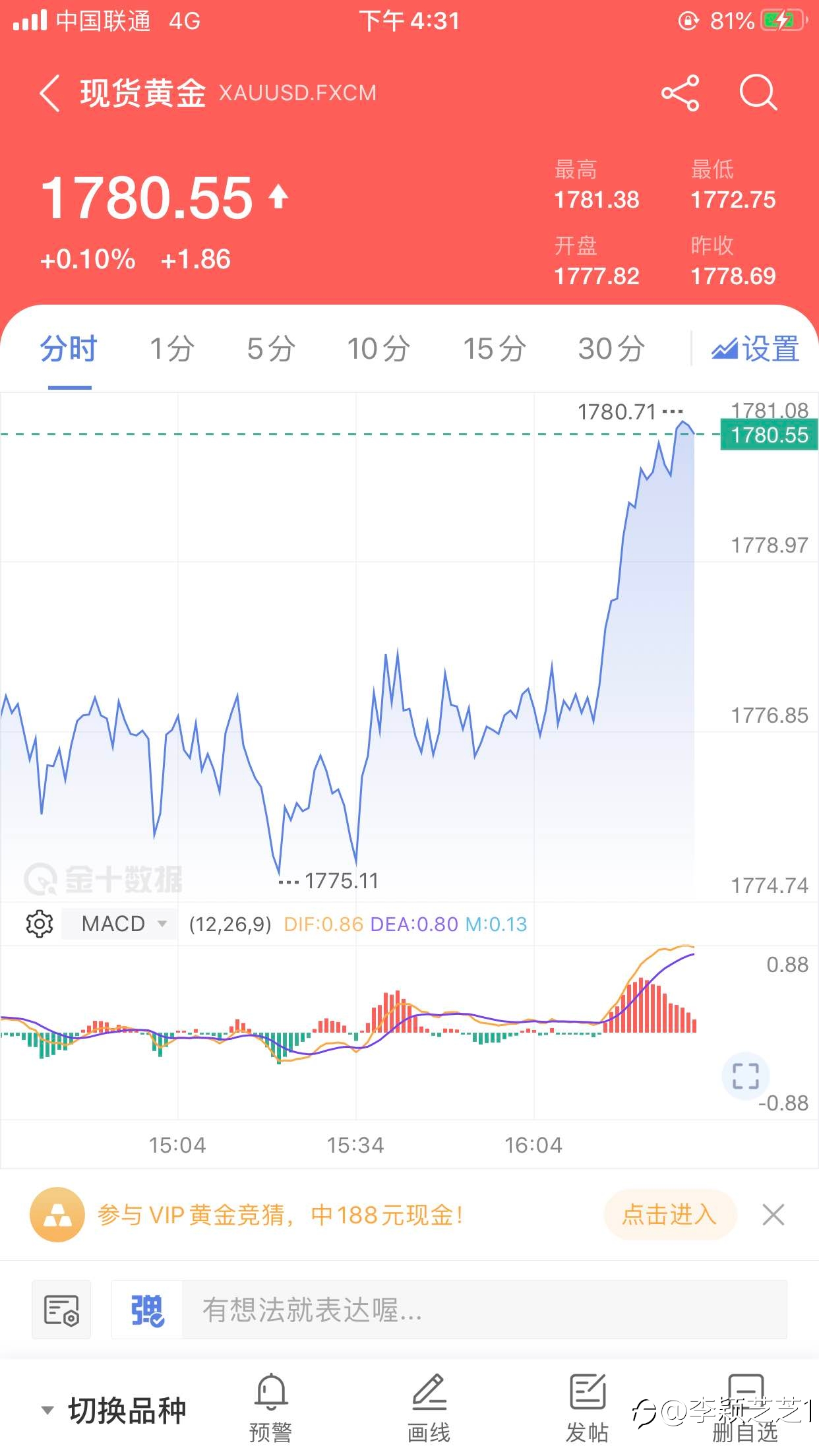The image size is (819, 1456).
Task: Expand the chart to fullscreen
Action: [745, 1076]
